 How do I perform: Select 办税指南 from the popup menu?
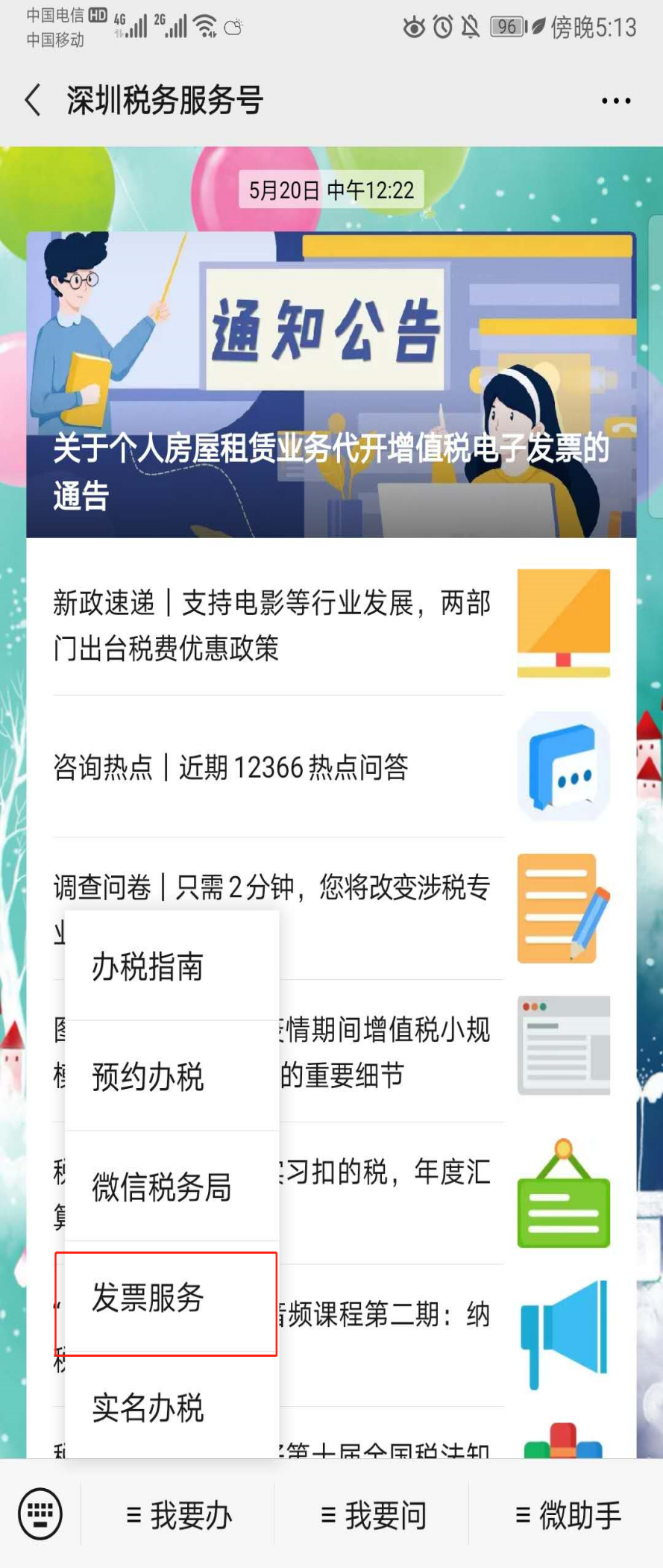[x=172, y=966]
